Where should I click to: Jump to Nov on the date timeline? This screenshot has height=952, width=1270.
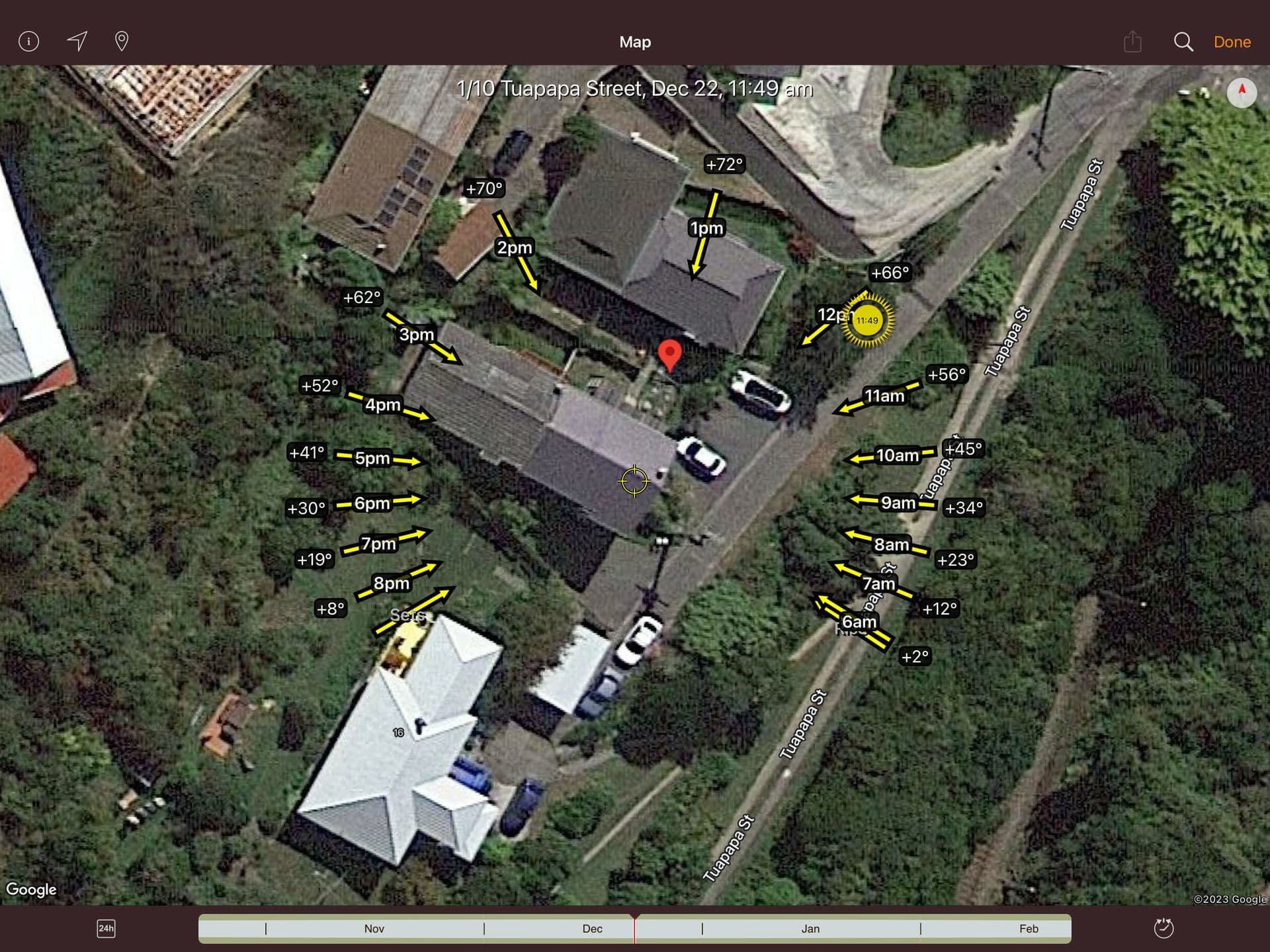374,928
